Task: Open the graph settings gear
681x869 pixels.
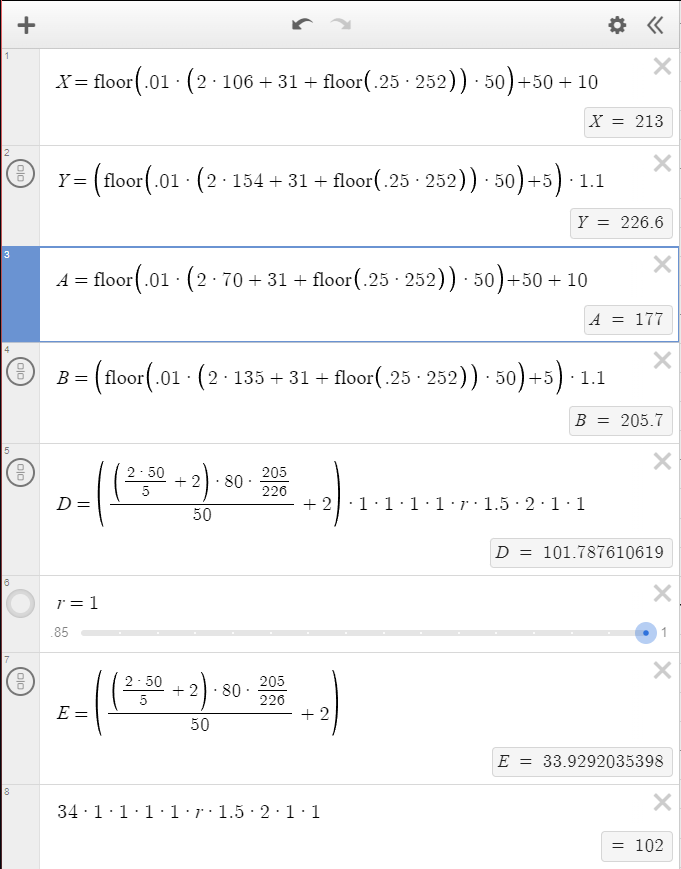Action: coord(617,25)
